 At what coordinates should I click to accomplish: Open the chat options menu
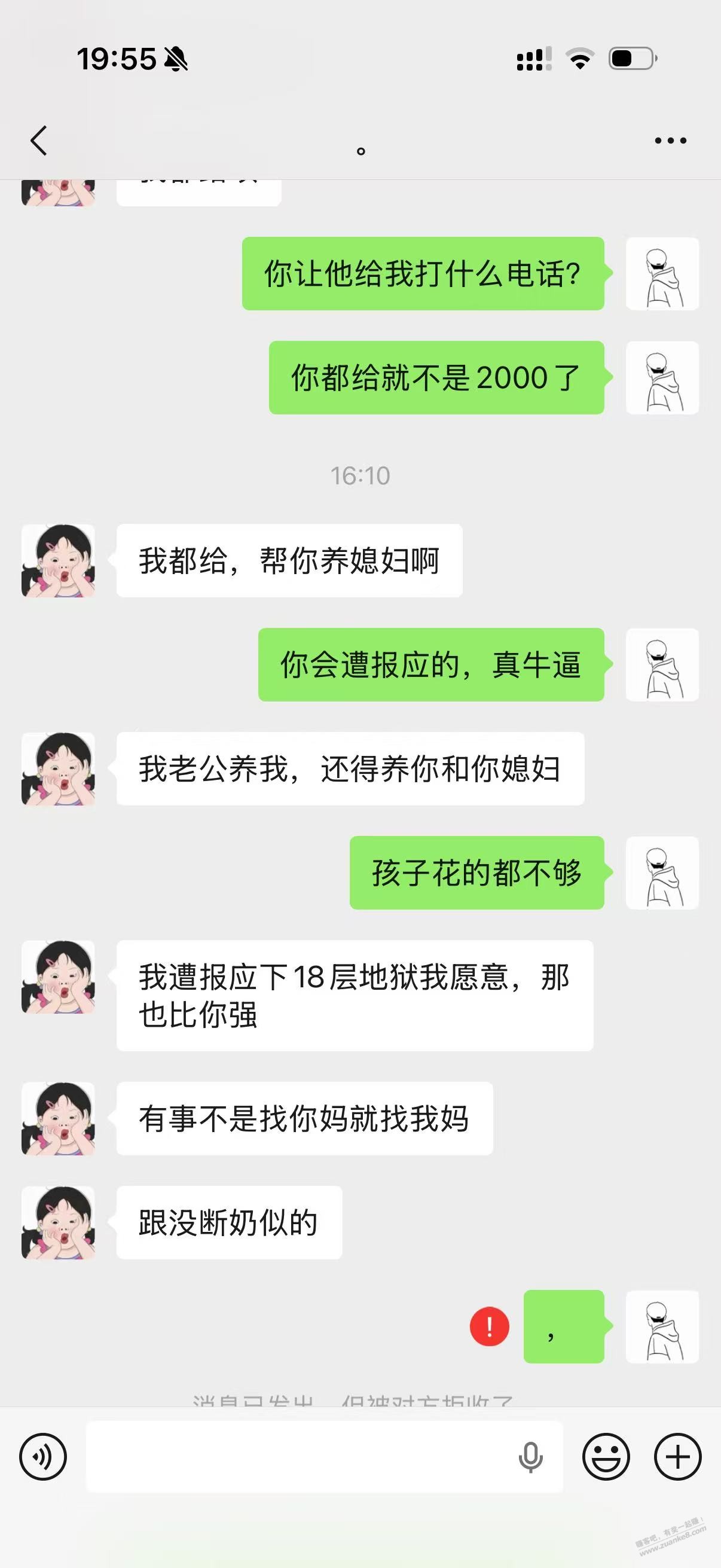670,141
